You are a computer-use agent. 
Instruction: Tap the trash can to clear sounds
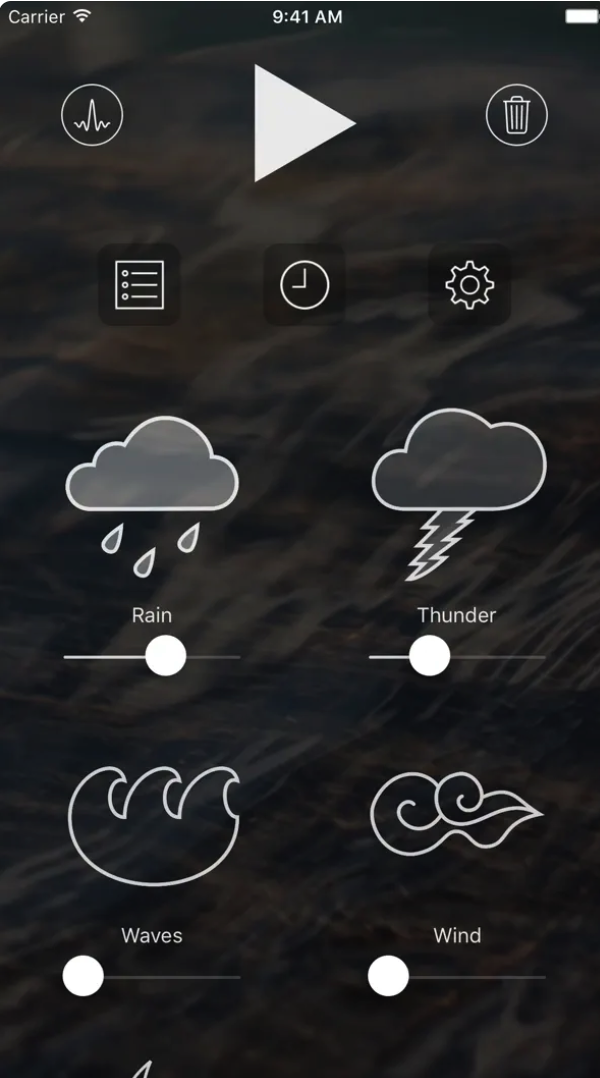(516, 116)
